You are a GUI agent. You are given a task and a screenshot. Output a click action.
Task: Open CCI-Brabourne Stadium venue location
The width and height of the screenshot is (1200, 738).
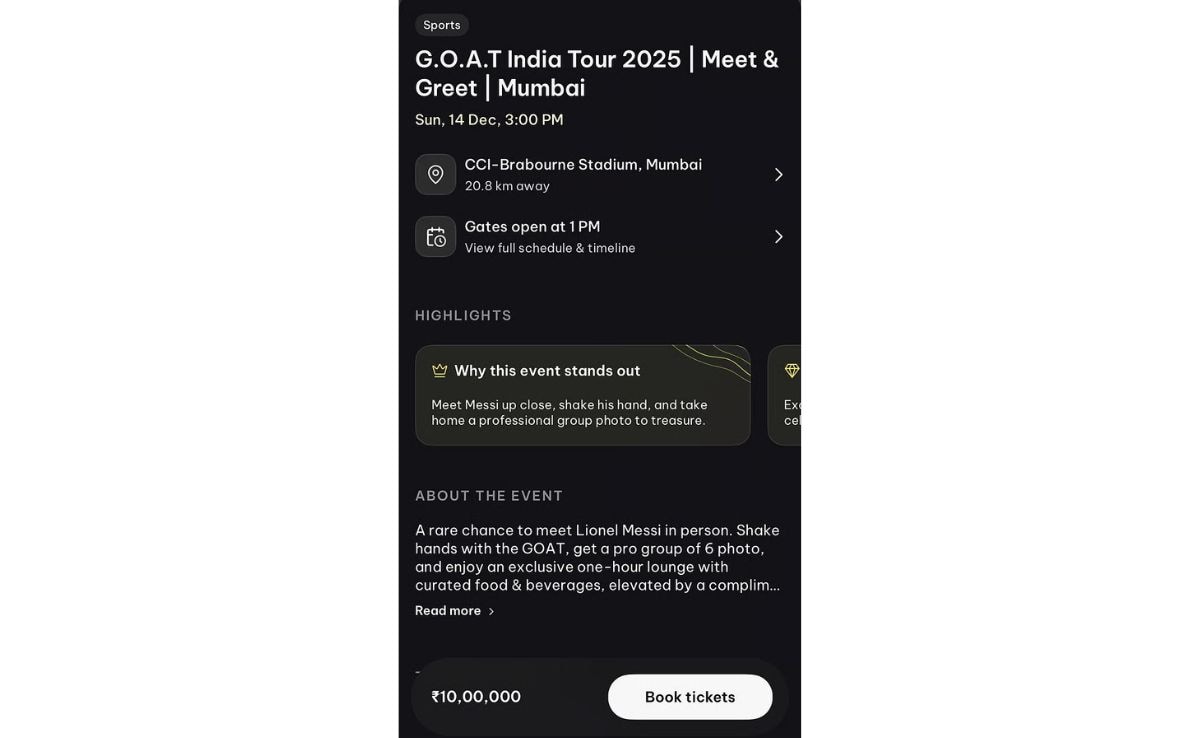(600, 175)
